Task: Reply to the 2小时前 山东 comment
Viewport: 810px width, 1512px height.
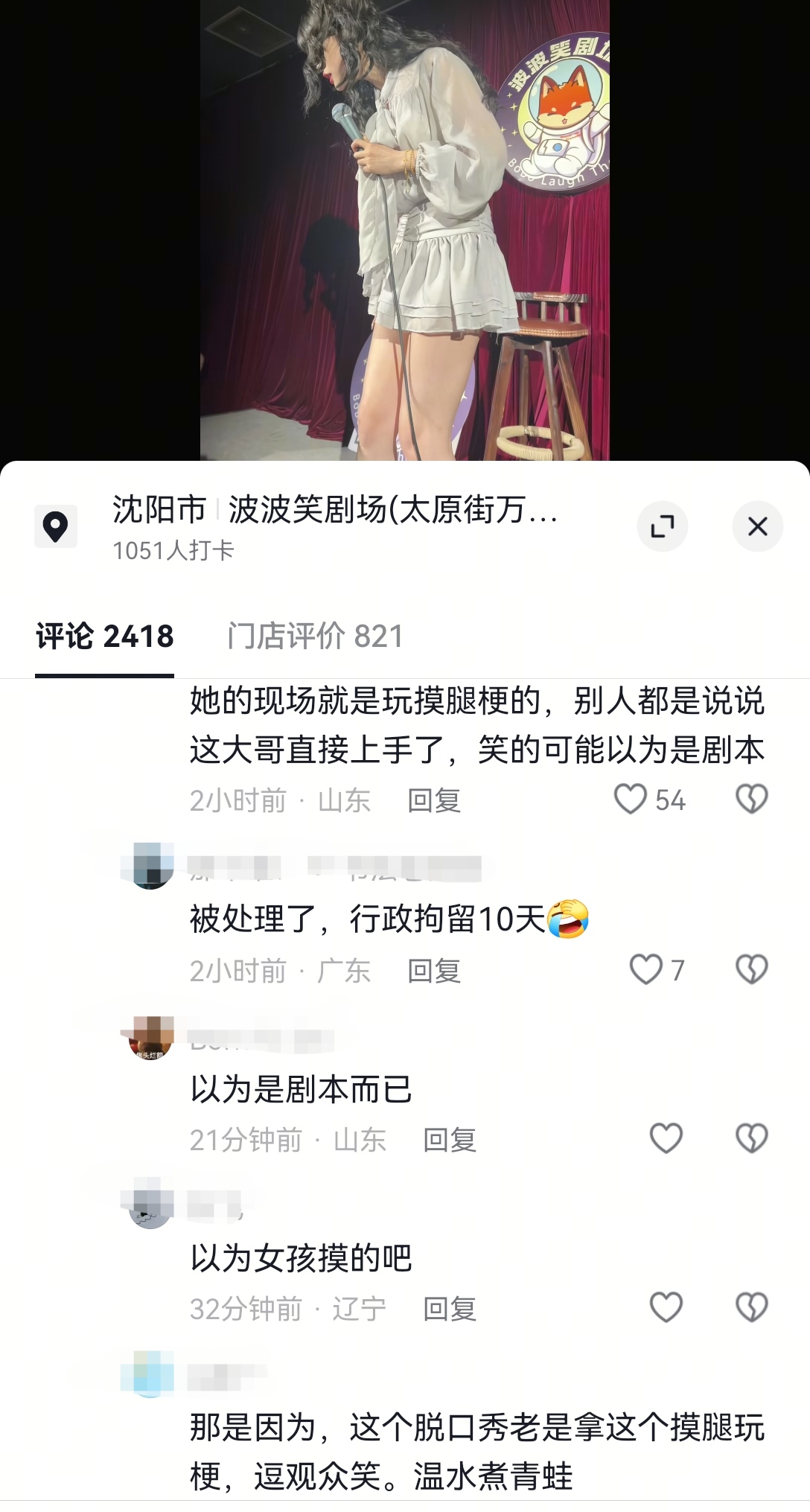Action: 434,801
